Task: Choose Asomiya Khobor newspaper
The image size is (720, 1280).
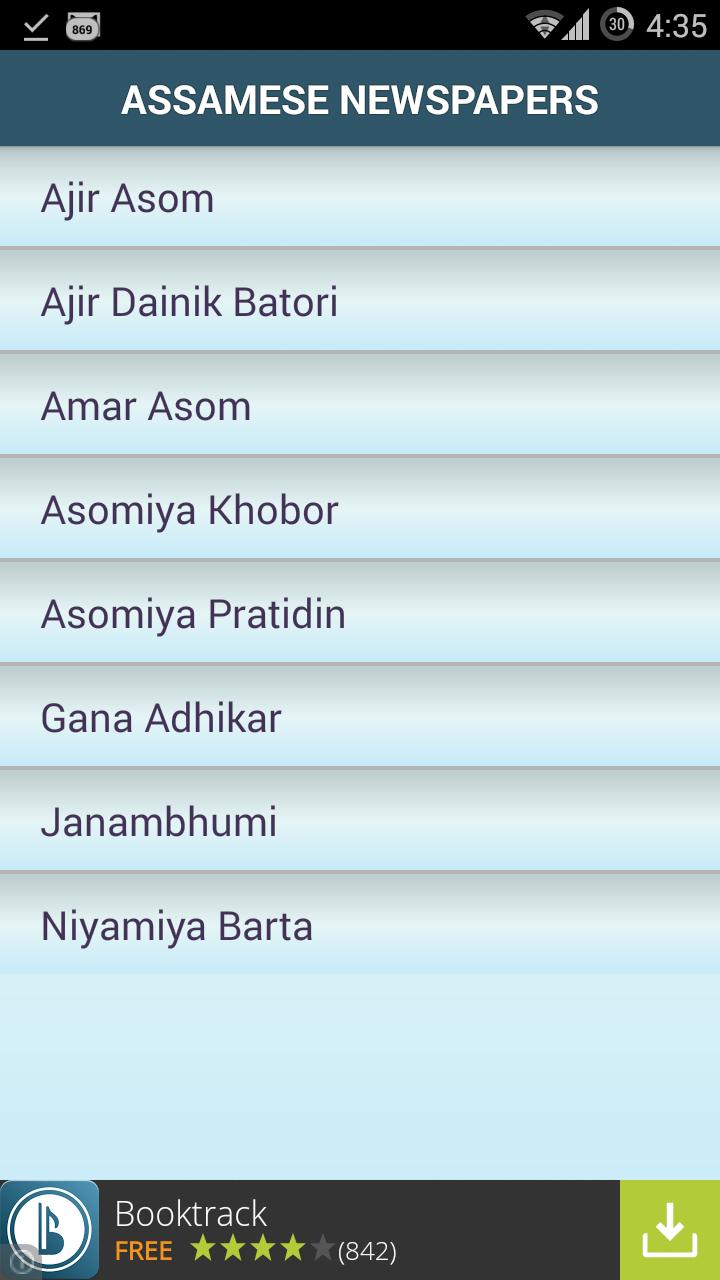Action: tap(360, 510)
